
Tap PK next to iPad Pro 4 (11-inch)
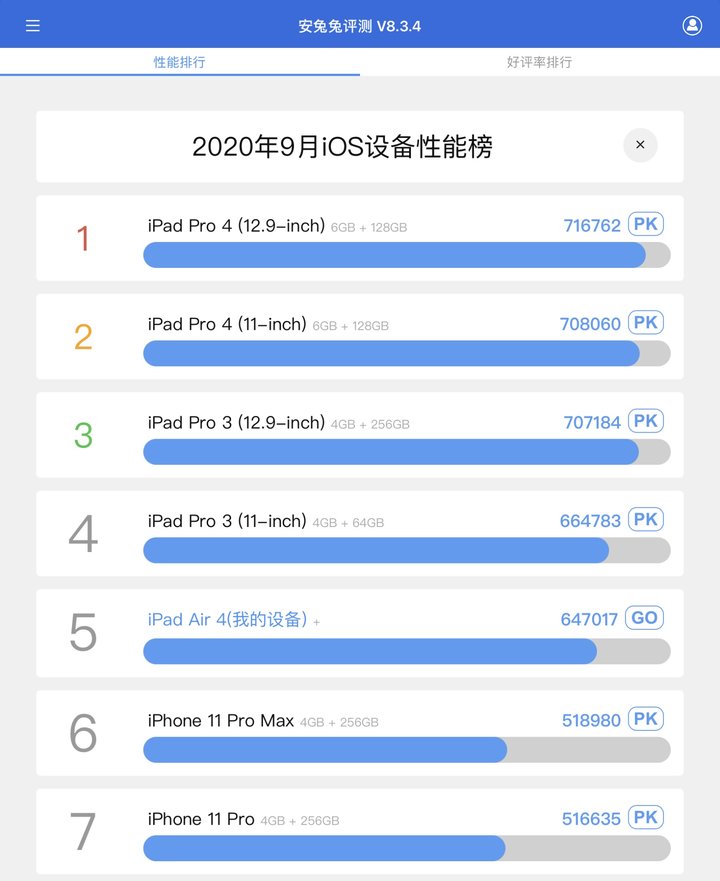646,323
